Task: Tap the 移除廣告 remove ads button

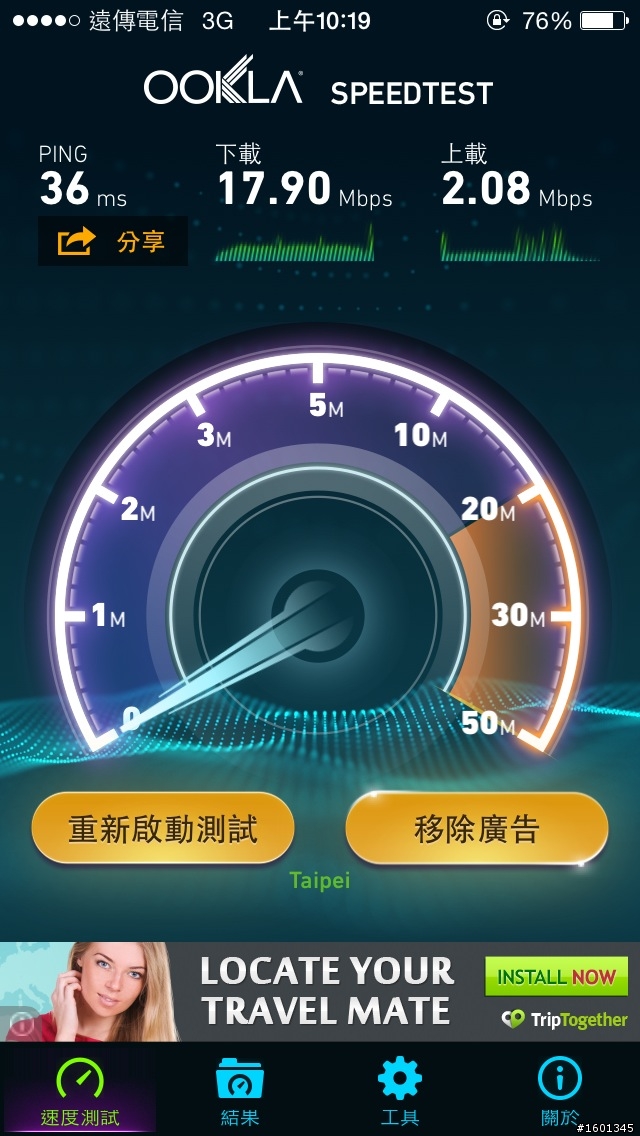Action: coord(476,829)
